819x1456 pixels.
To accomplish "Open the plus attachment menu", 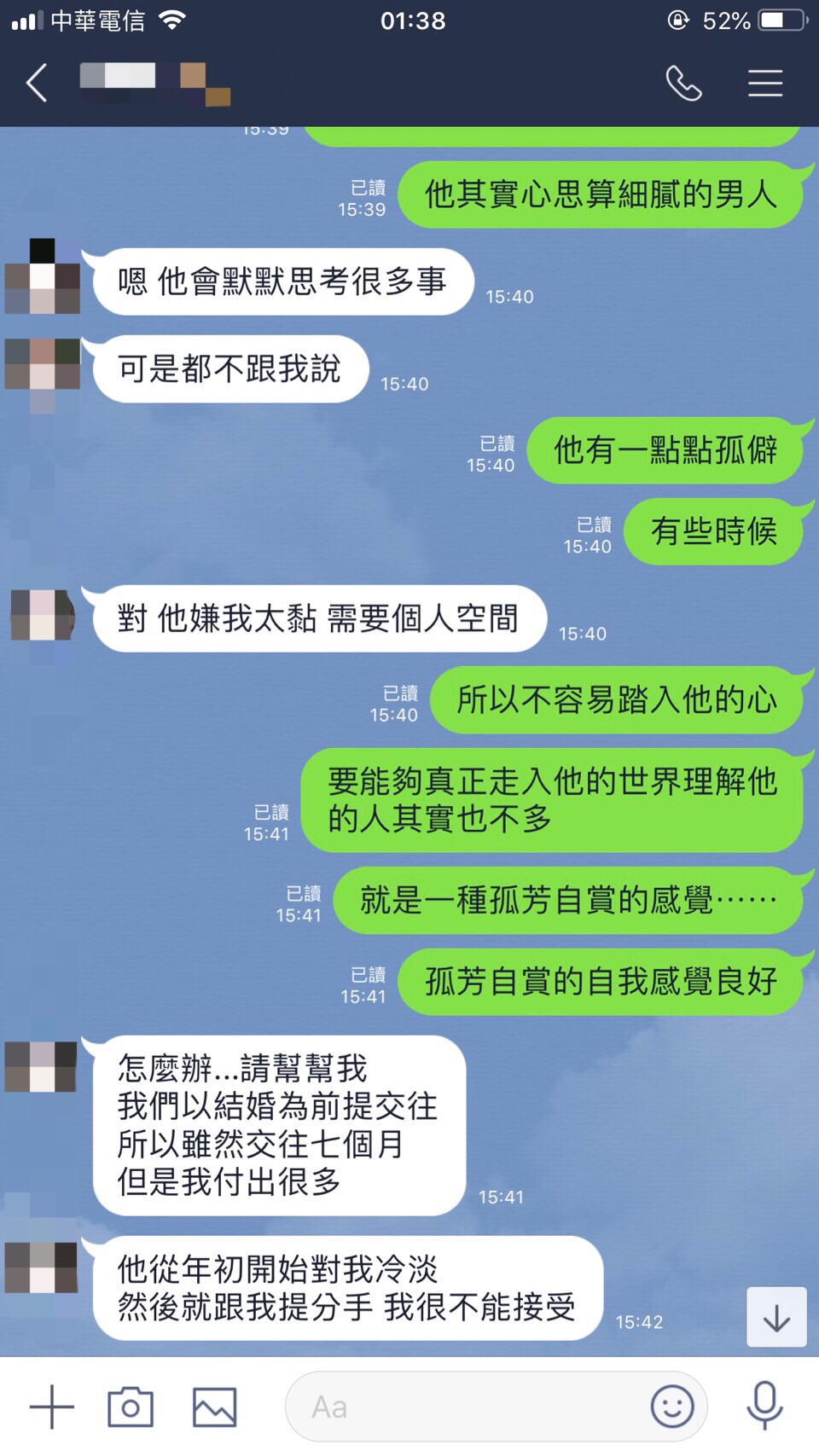I will [52, 1407].
